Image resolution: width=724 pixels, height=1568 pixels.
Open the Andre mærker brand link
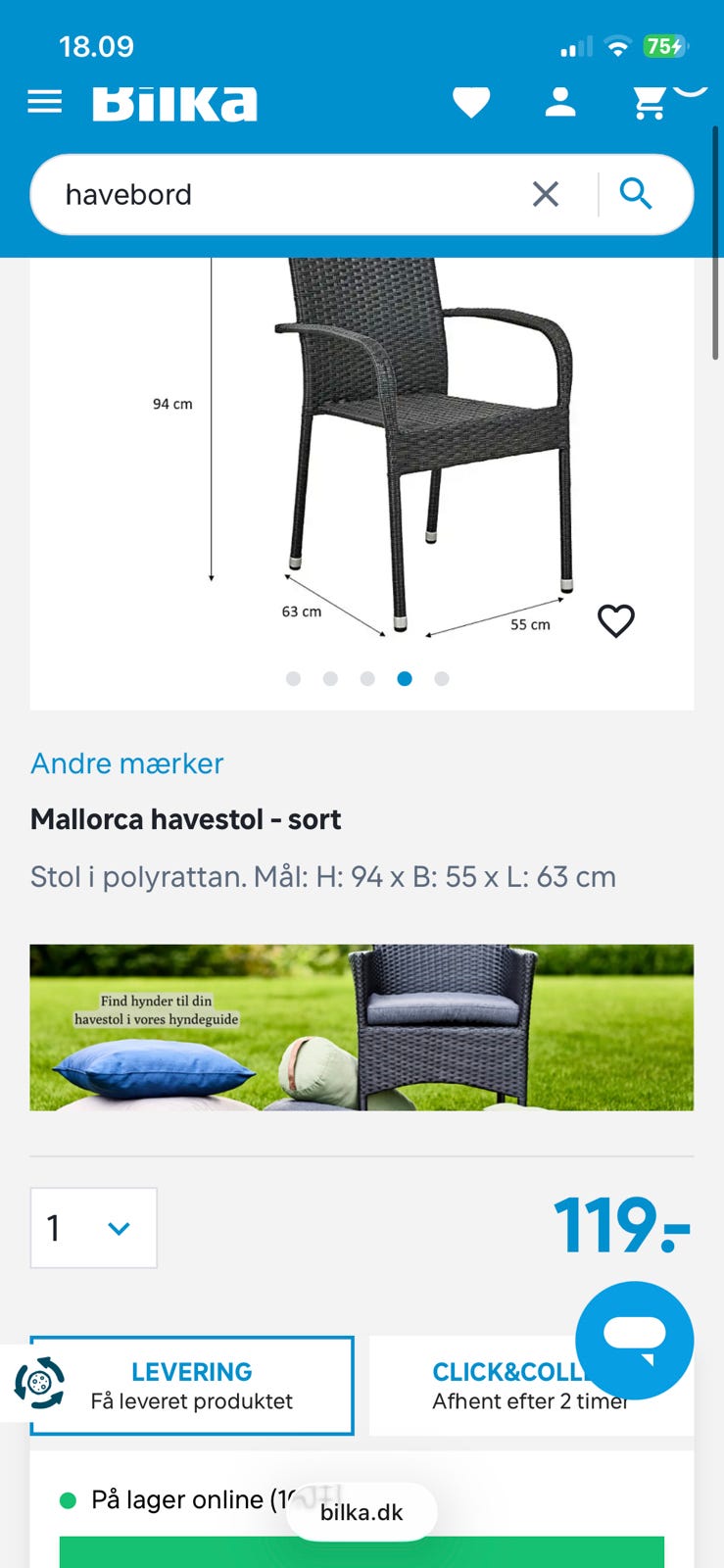[125, 763]
